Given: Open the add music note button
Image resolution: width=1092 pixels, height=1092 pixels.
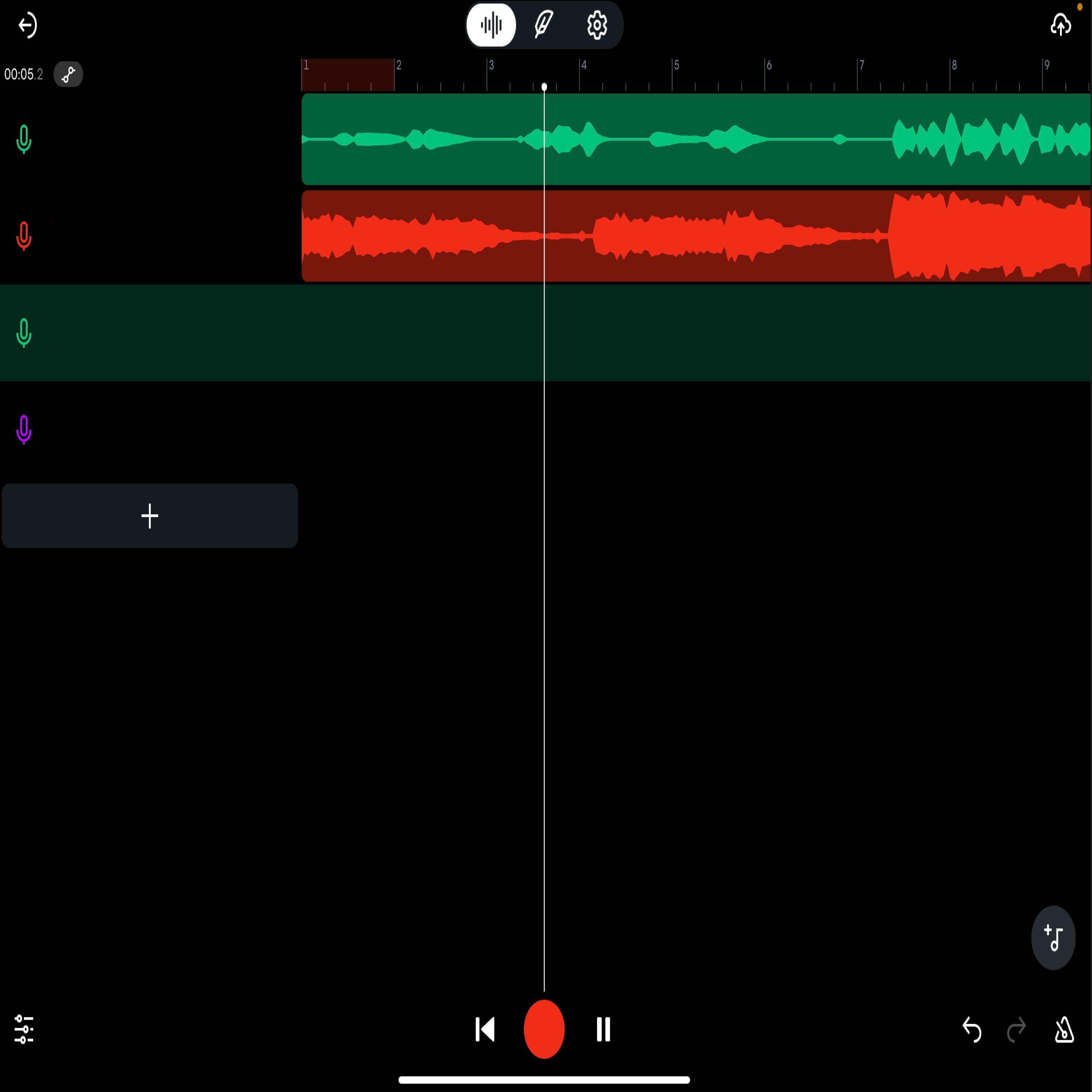Looking at the screenshot, I should pos(1053,938).
